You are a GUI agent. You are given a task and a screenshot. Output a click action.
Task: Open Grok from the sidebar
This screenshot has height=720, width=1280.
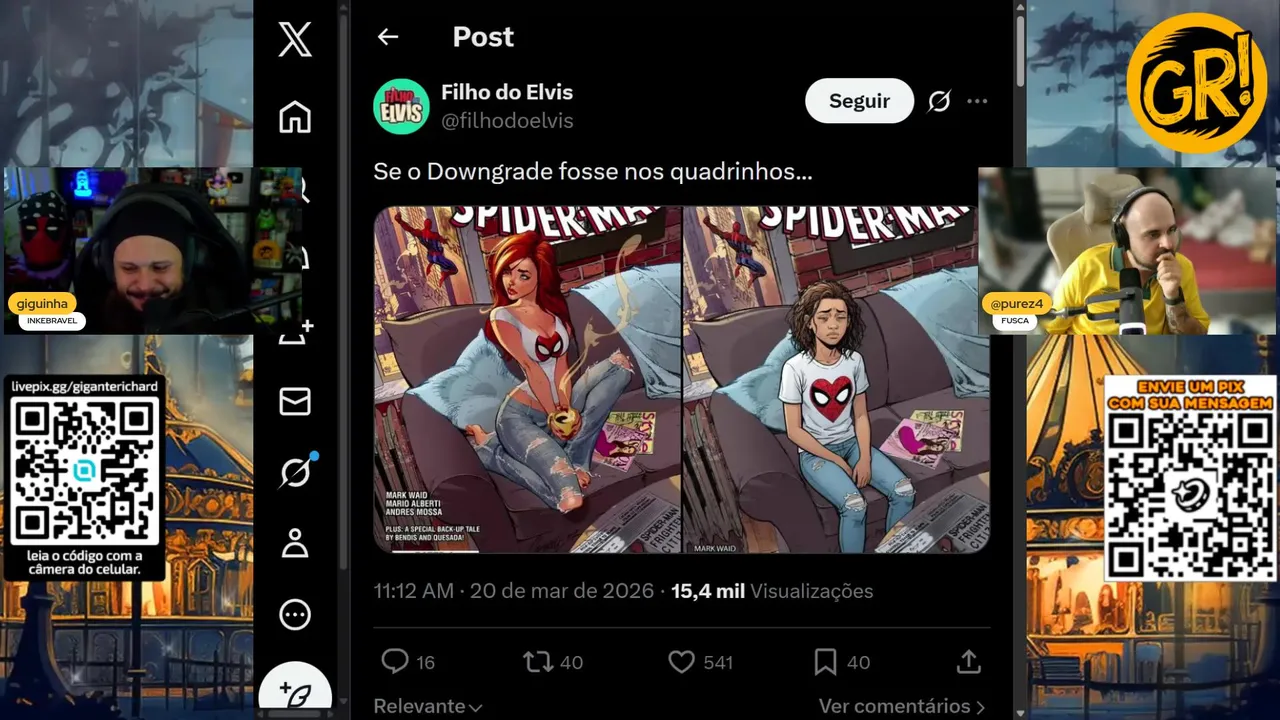click(x=295, y=472)
